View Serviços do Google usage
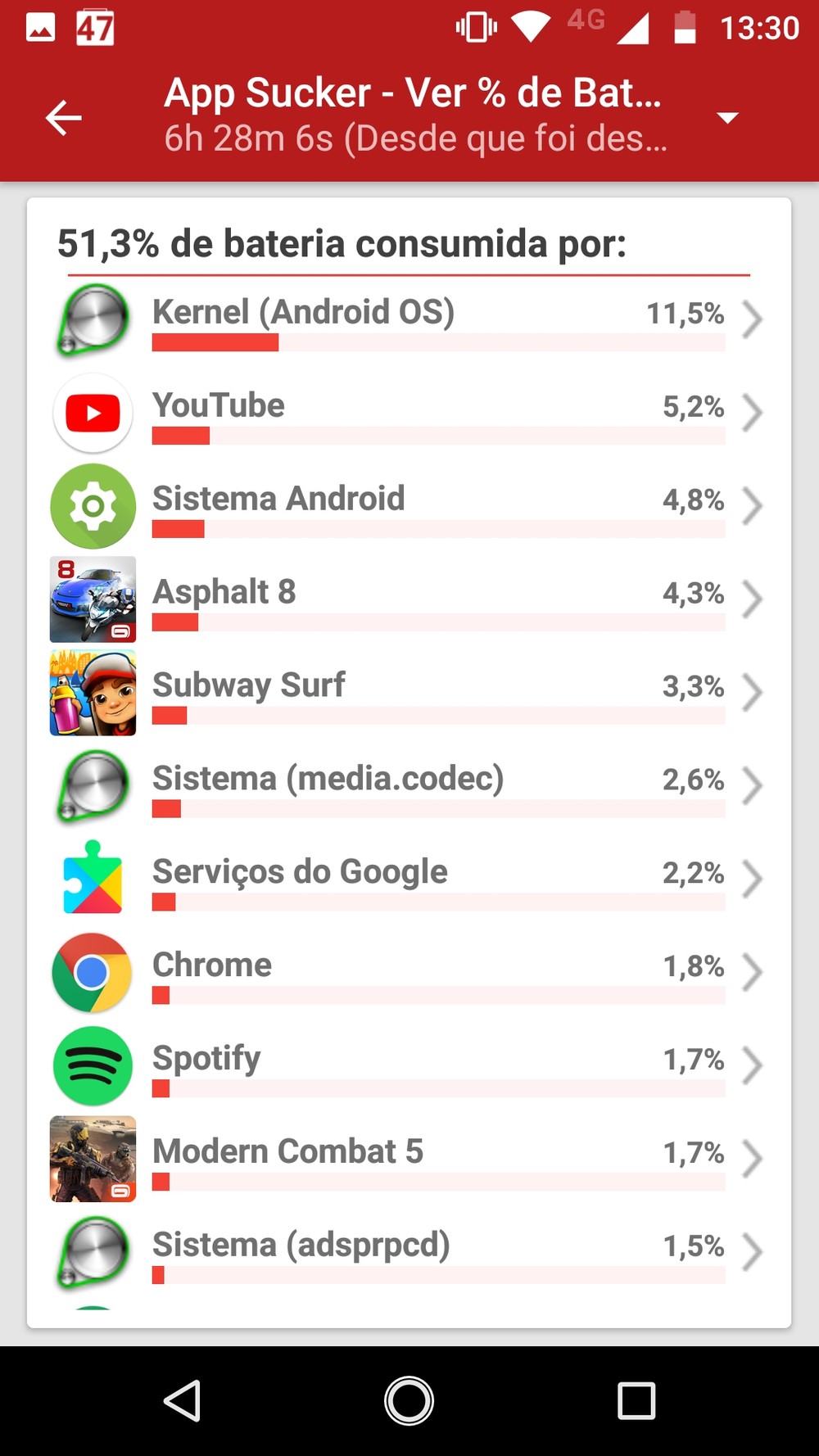The image size is (819, 1456). (x=409, y=880)
